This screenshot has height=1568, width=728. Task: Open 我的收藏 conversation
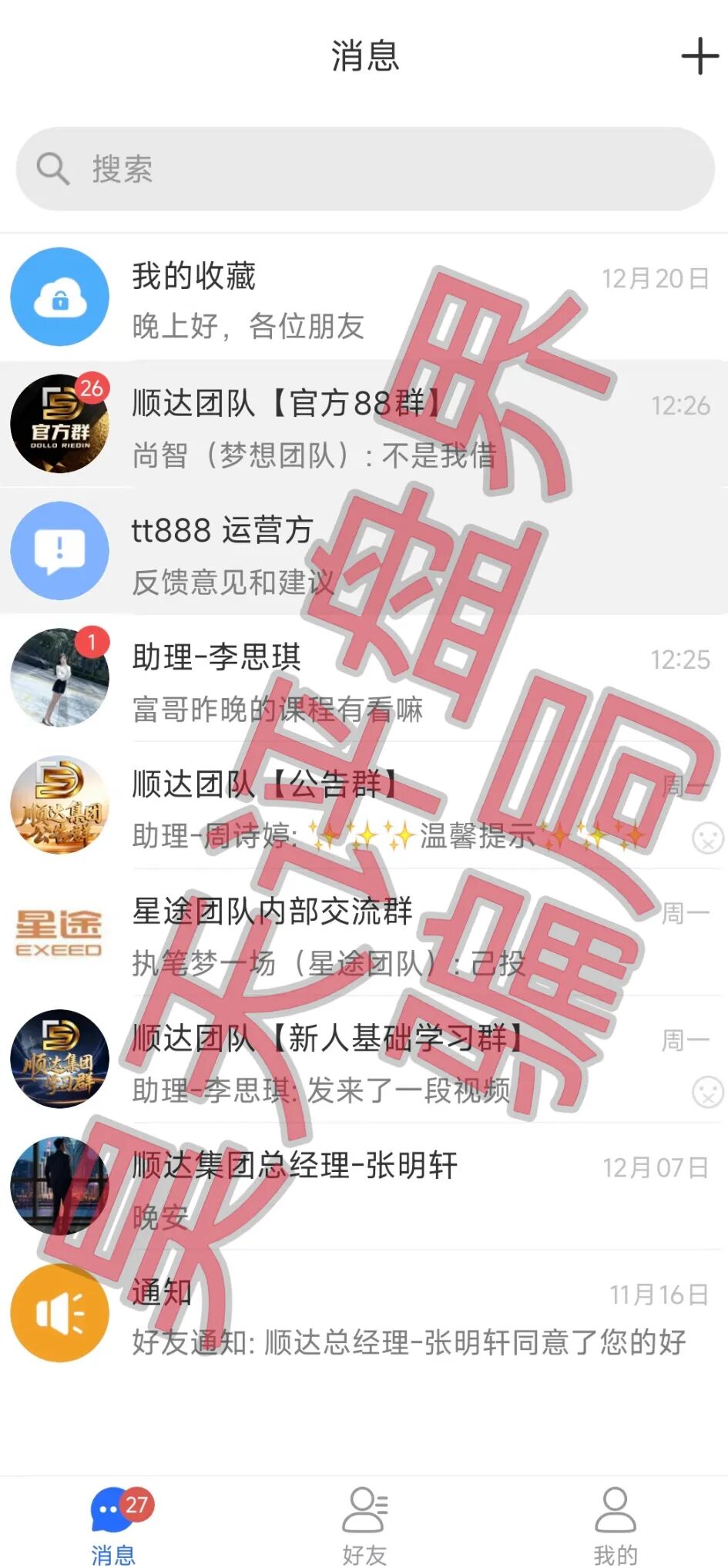(364, 298)
